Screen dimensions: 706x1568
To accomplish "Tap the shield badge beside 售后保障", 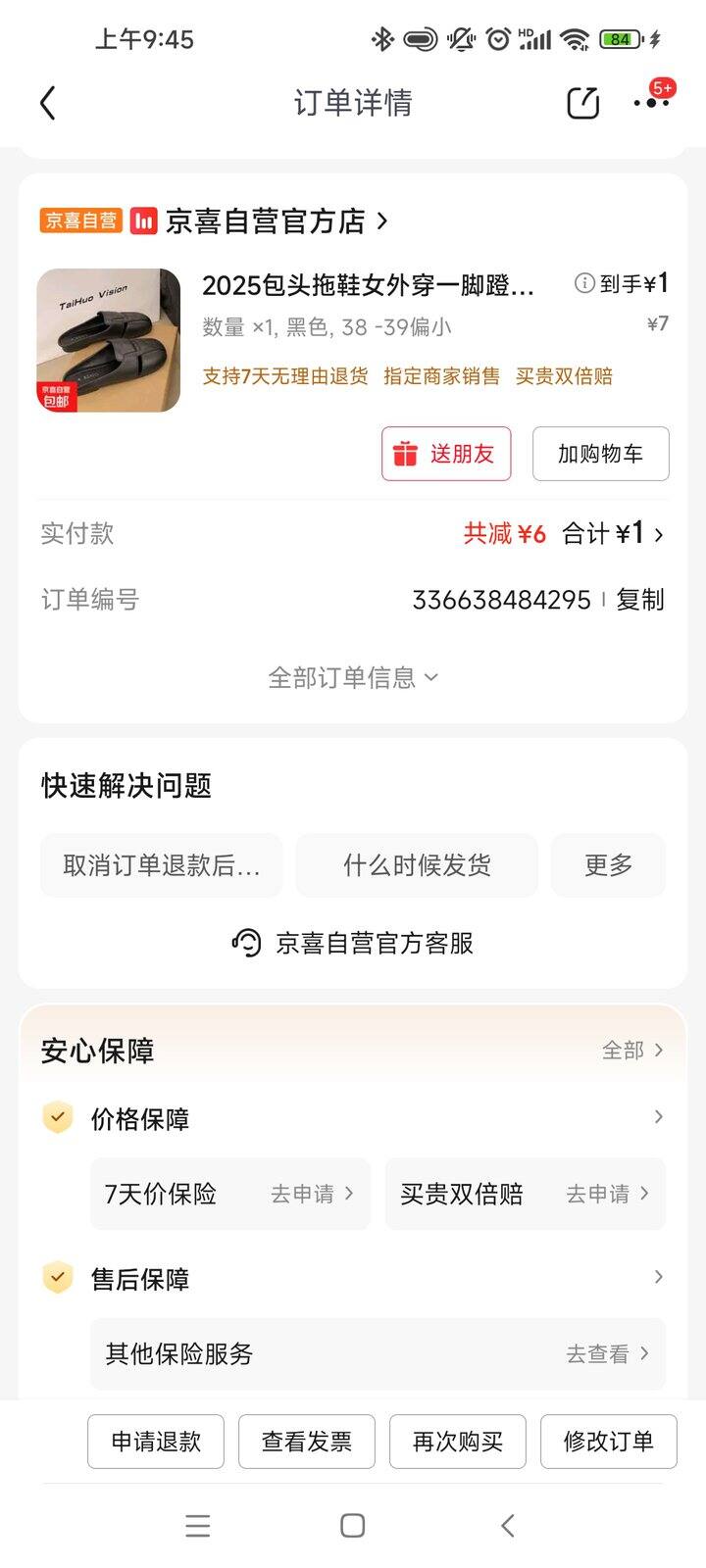I will (x=57, y=1278).
